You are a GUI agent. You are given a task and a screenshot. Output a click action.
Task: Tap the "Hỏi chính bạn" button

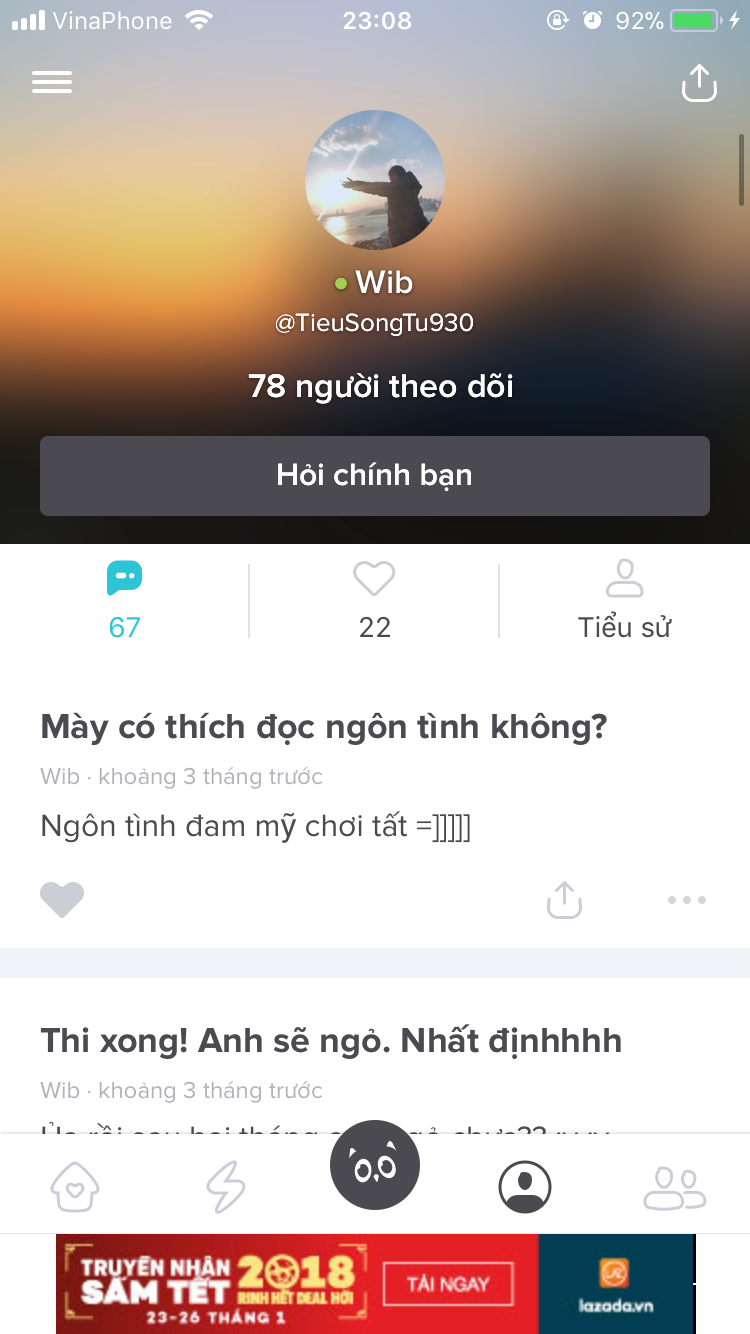coord(375,476)
